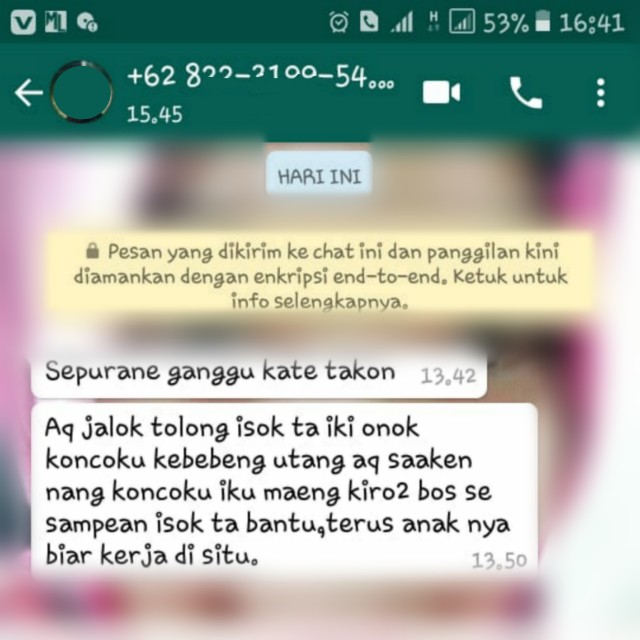Open the contact's profile picture
This screenshot has width=640, height=640.
pos(82,93)
